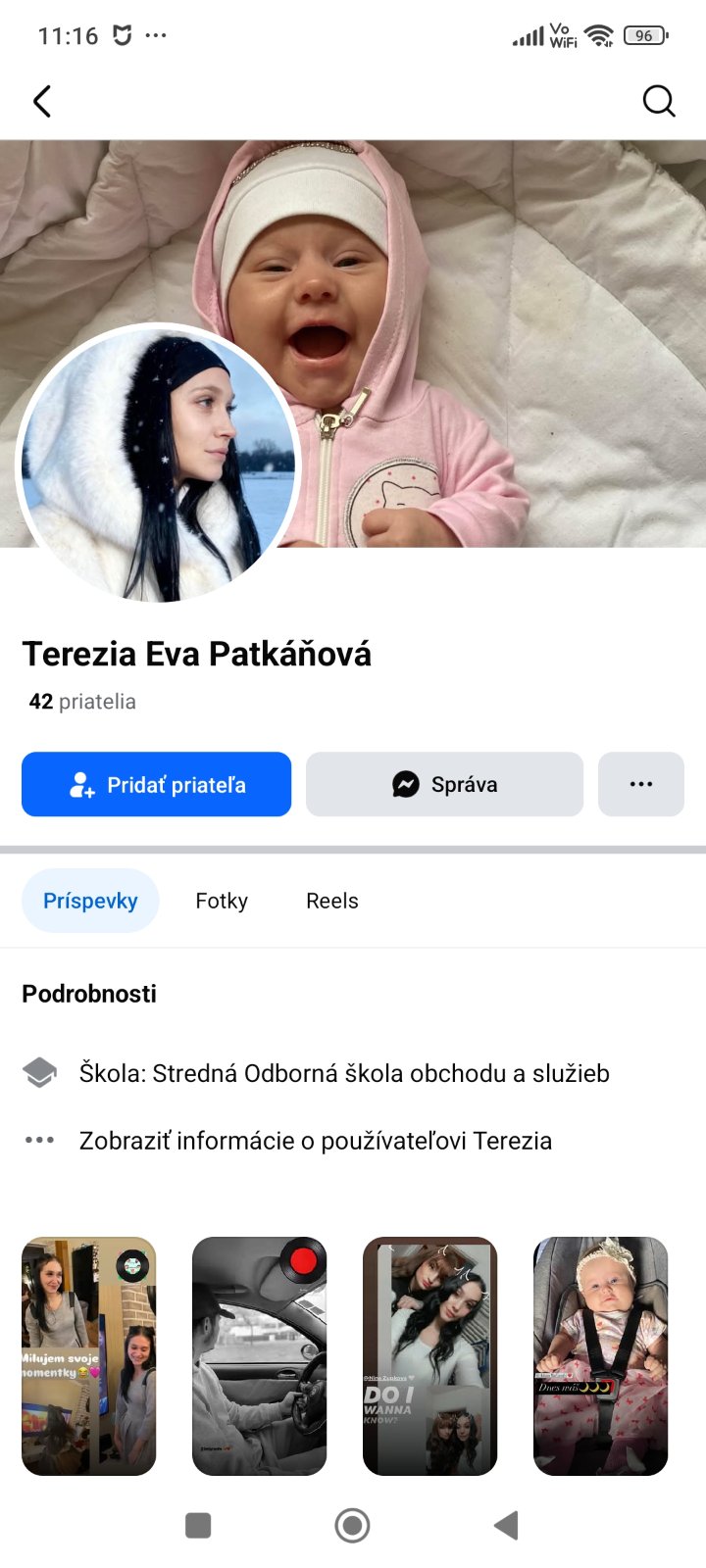Play the 'Do I Wanna Know?' reel
Image resolution: width=706 pixels, height=1568 pixels.
430,1356
